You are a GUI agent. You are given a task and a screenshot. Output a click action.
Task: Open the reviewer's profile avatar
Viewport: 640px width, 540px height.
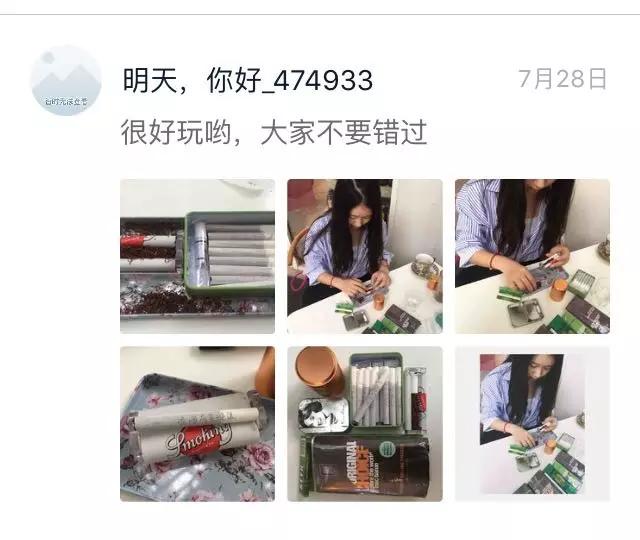point(66,80)
